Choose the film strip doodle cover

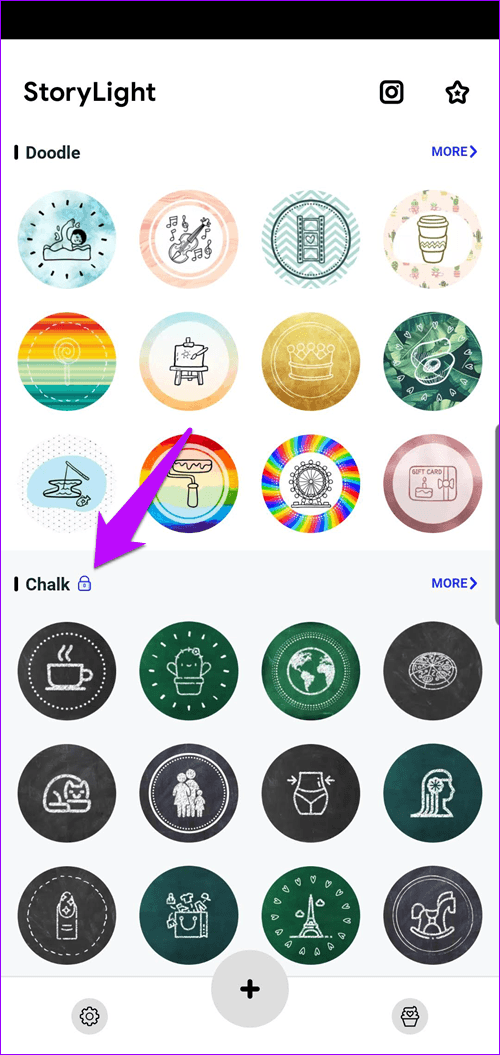pyautogui.click(x=311, y=239)
